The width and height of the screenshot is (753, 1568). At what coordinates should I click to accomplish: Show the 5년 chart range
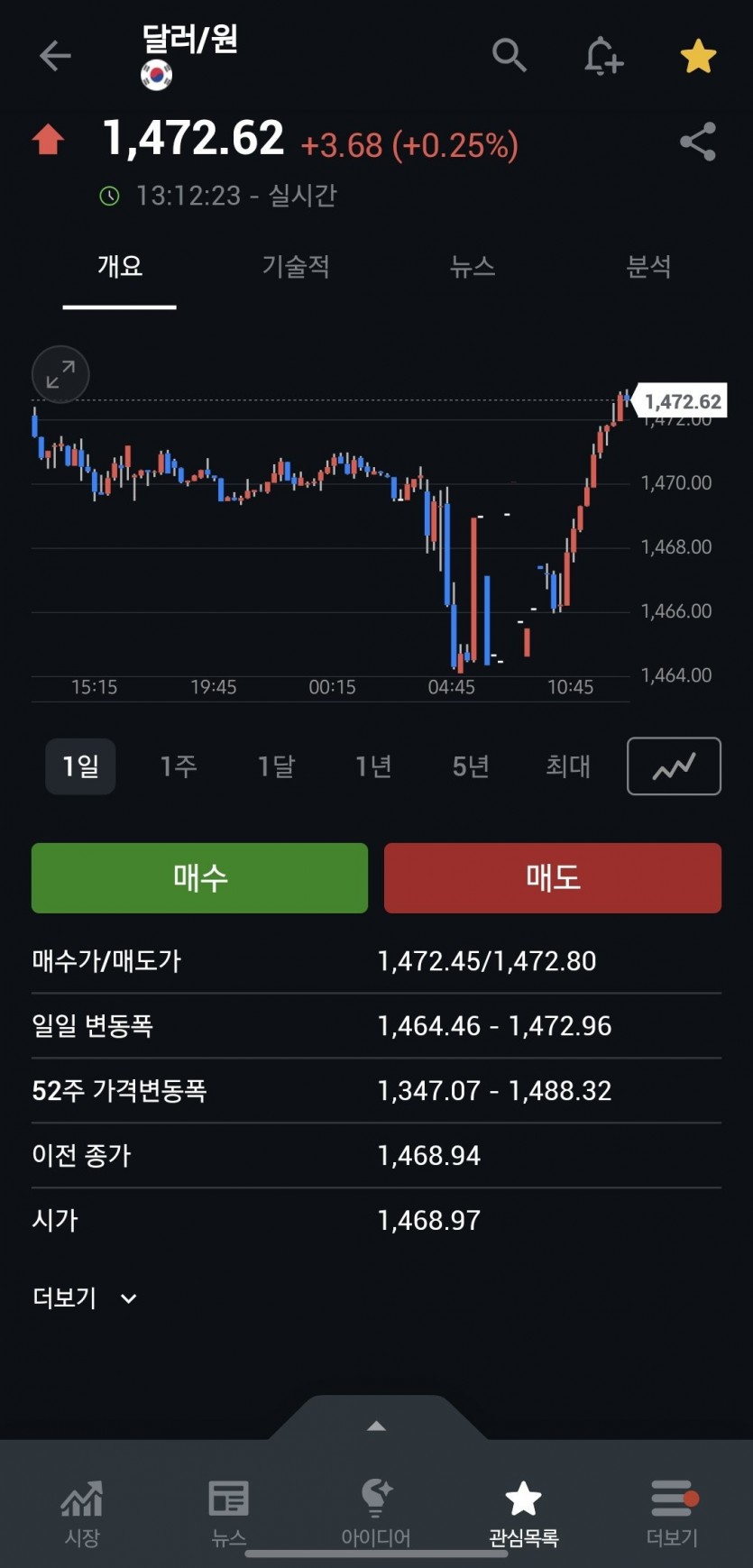471,766
